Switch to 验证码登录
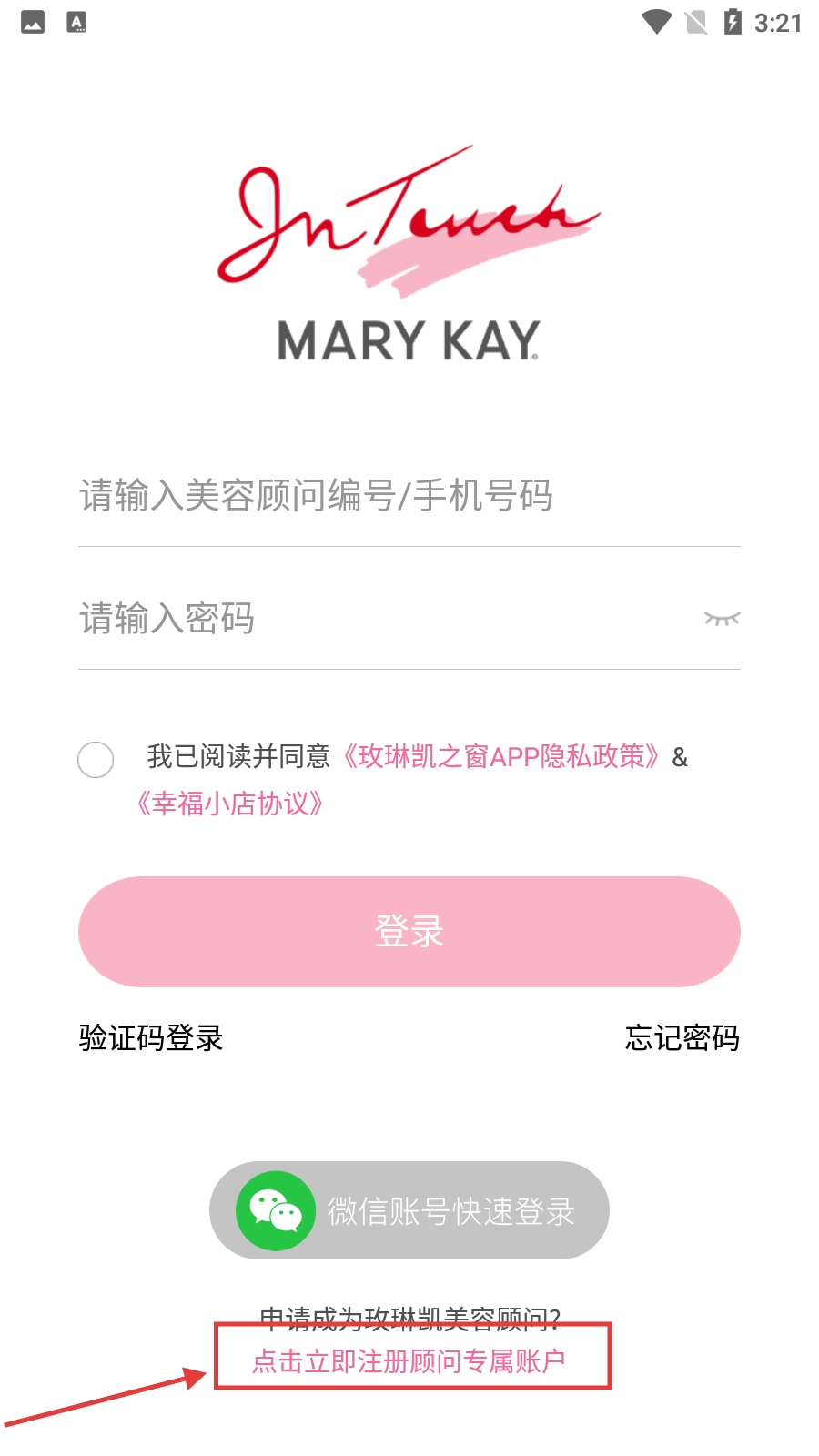This screenshot has width=819, height=1456. pyautogui.click(x=151, y=1038)
